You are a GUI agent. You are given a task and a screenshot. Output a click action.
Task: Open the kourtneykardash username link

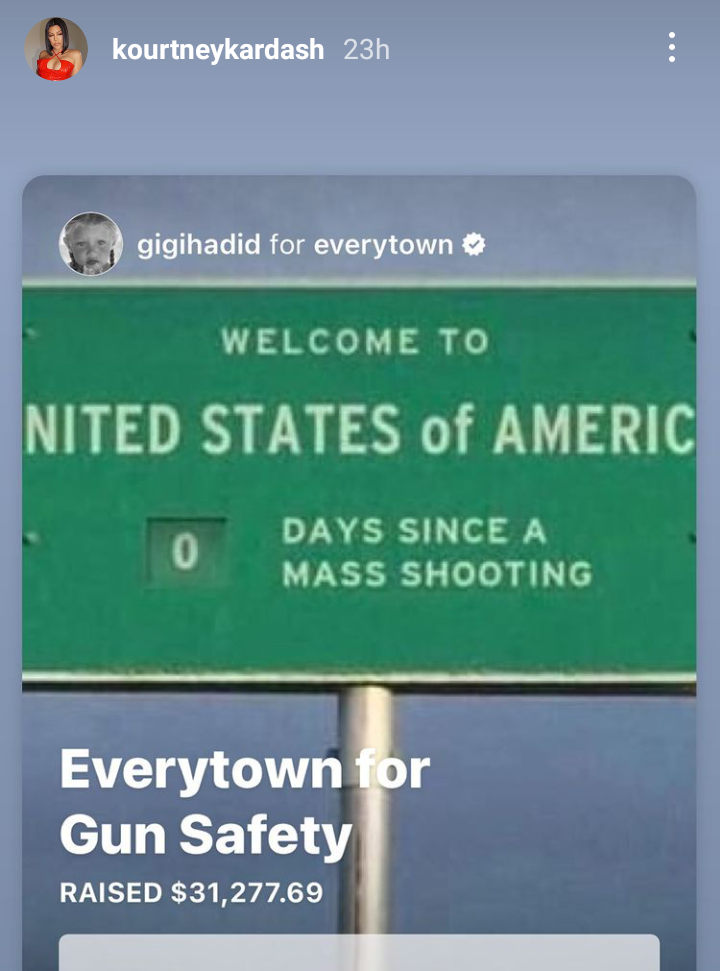(x=218, y=50)
